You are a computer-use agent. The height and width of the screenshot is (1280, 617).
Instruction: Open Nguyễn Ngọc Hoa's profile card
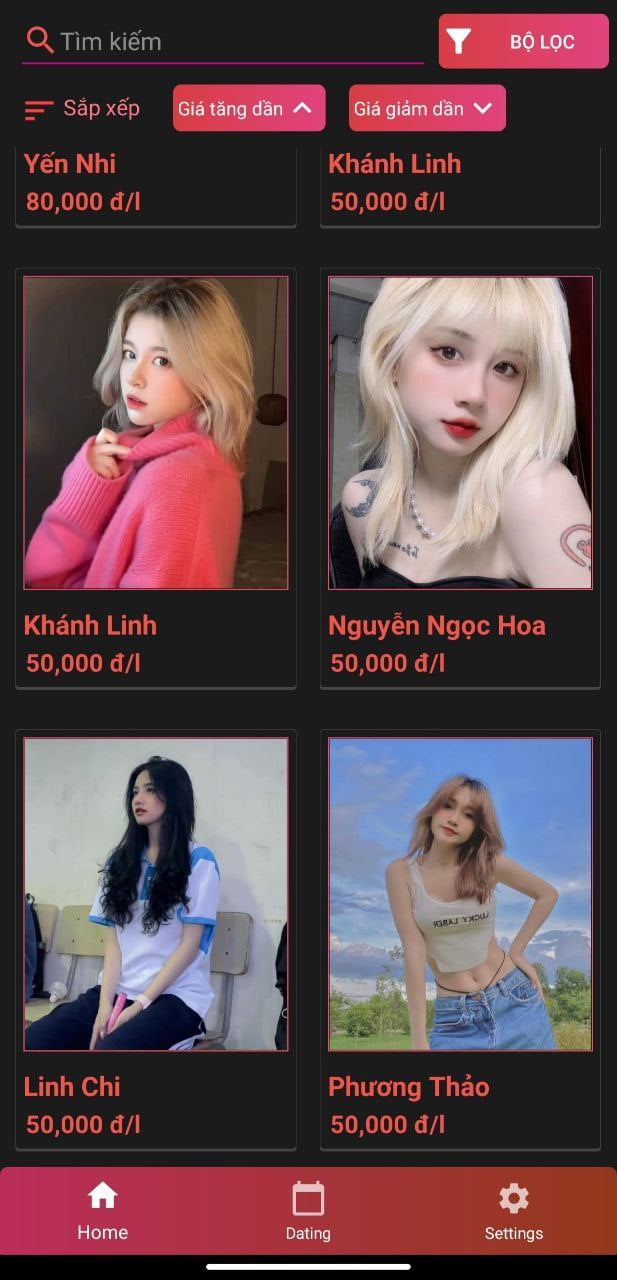[460, 478]
